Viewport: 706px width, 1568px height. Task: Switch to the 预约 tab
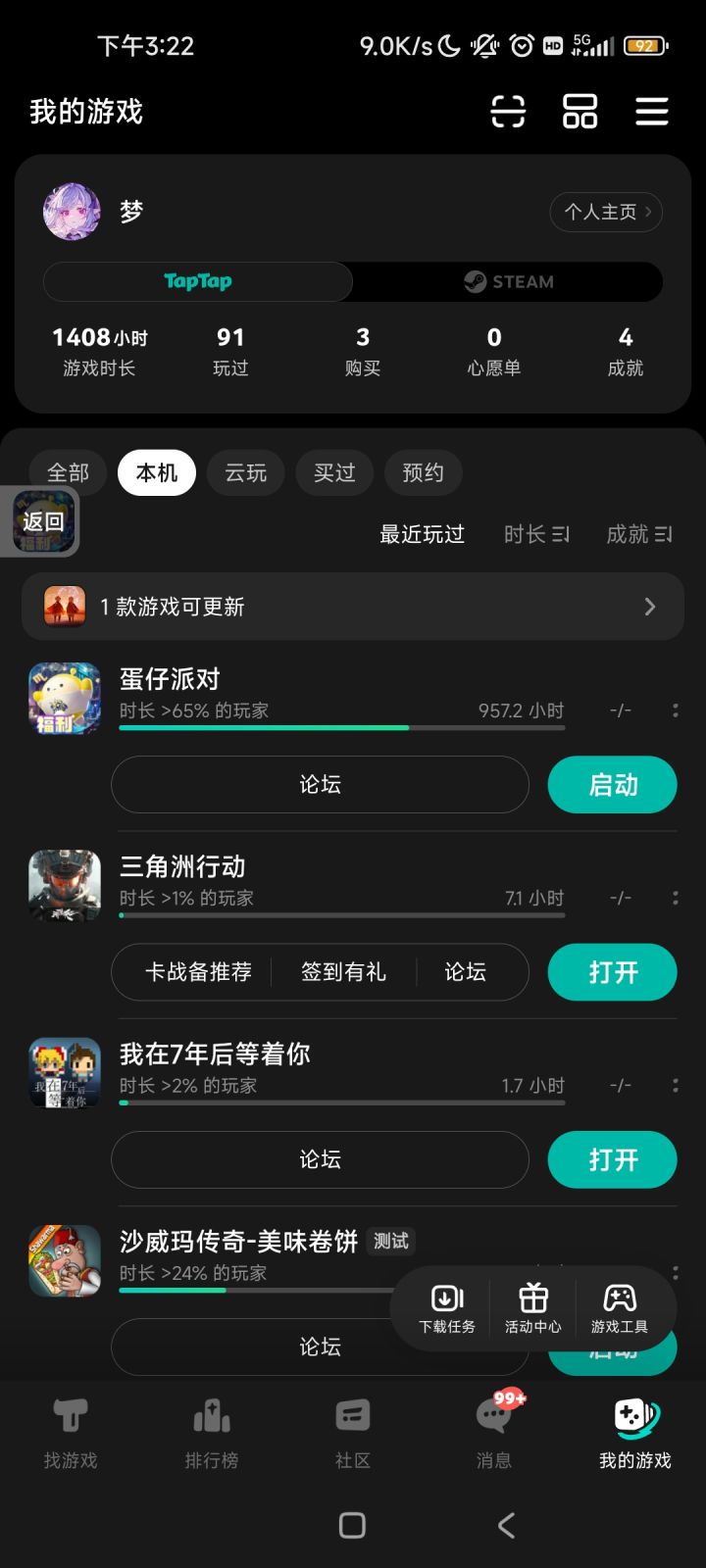pyautogui.click(x=423, y=472)
